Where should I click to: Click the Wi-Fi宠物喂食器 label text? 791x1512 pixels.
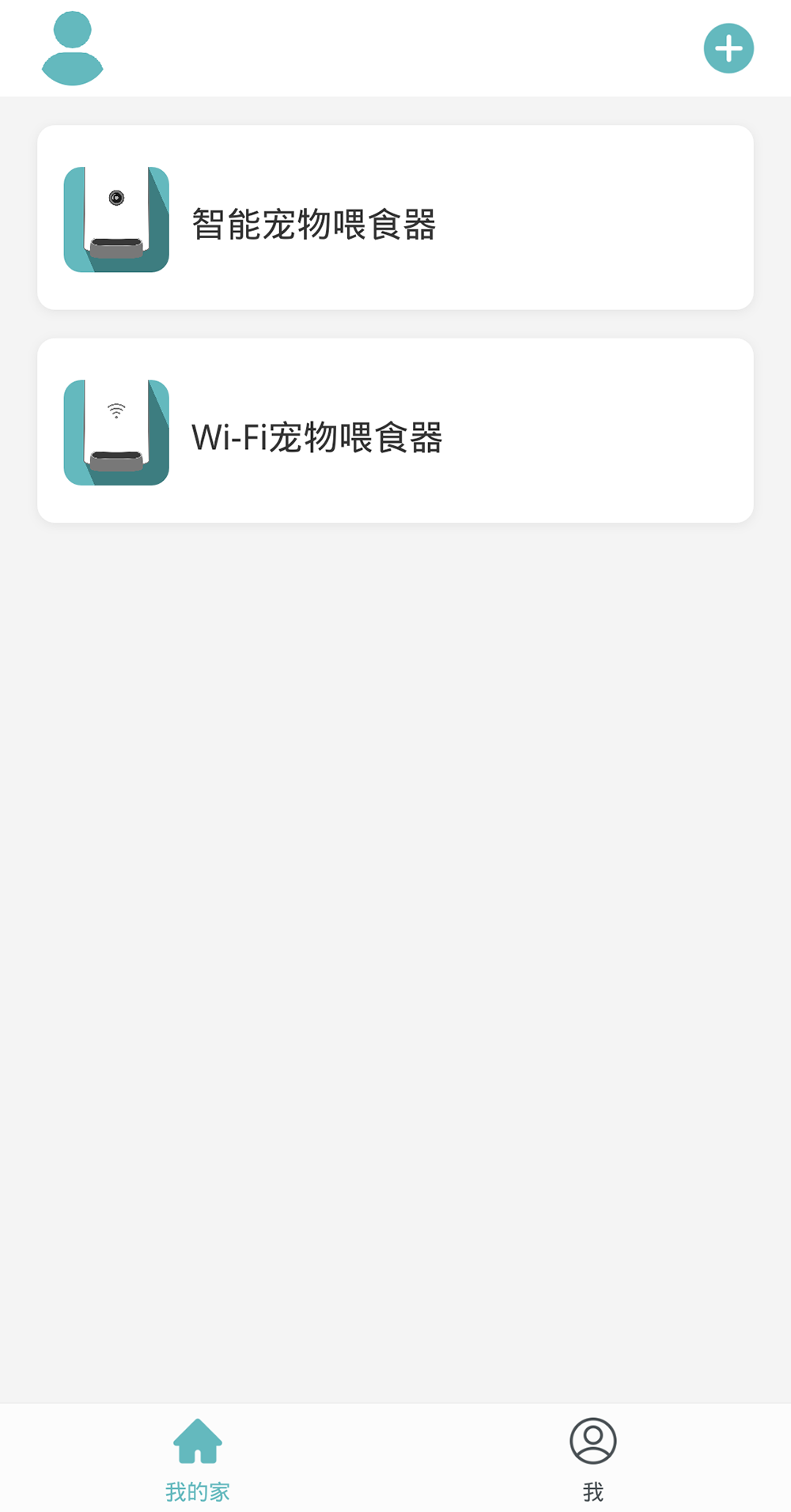317,437
